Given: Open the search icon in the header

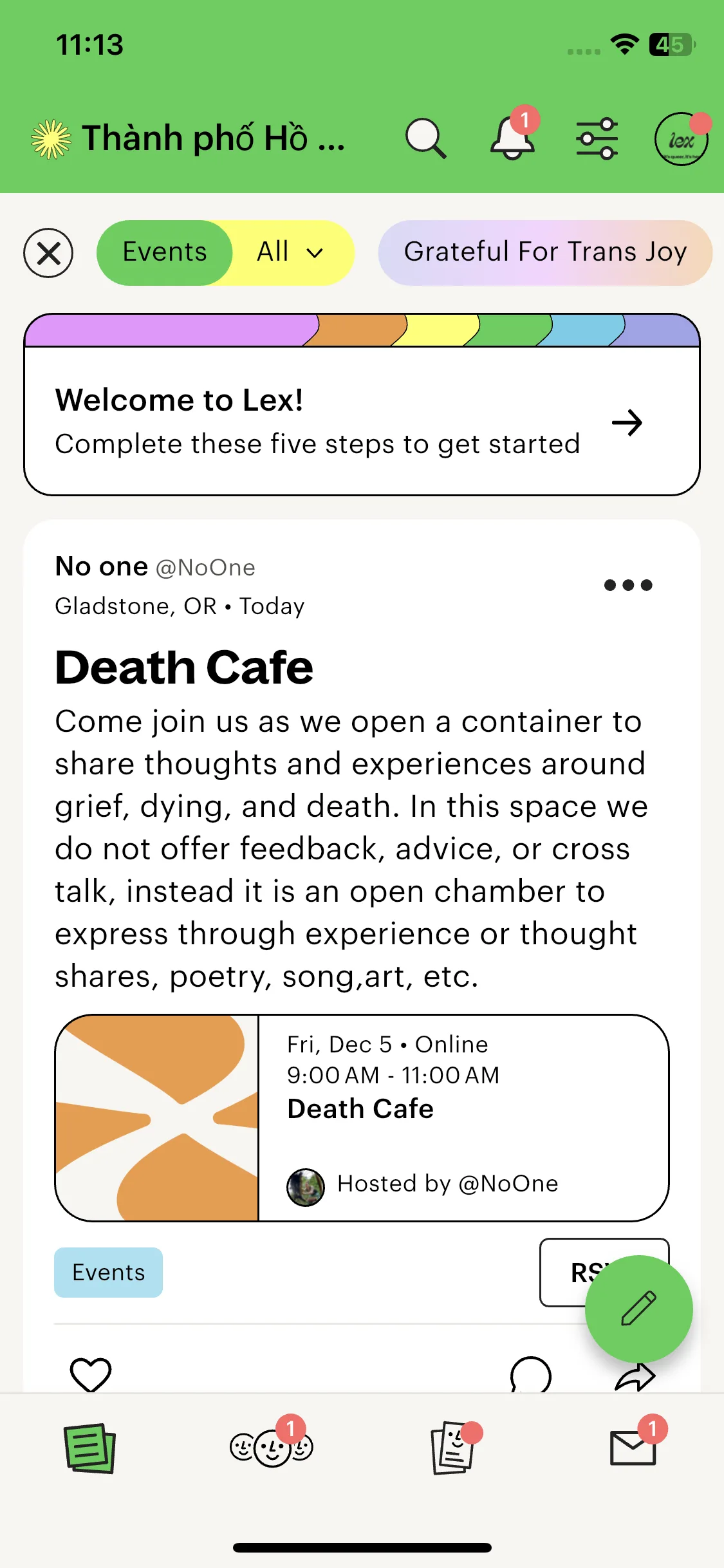Looking at the screenshot, I should pyautogui.click(x=425, y=138).
